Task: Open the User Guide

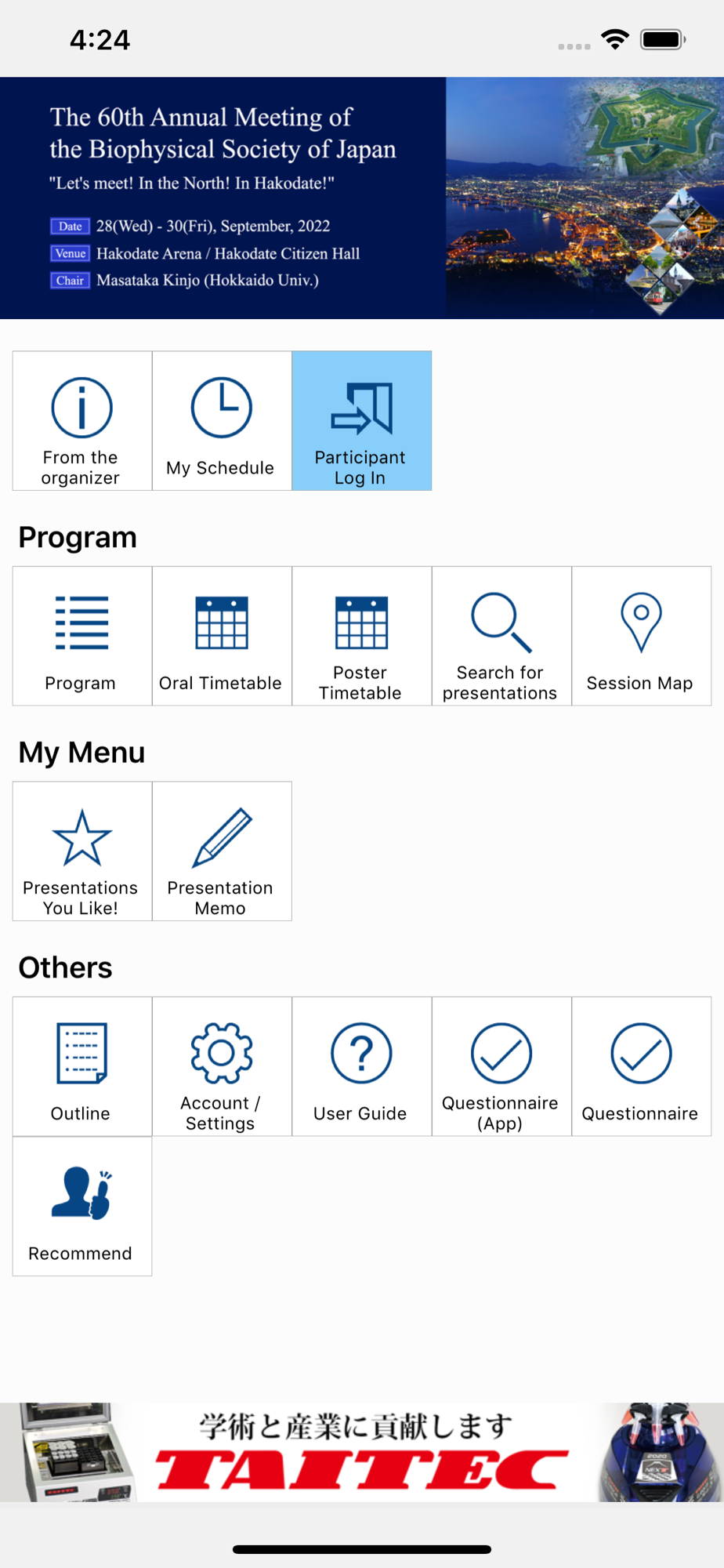Action: (361, 1066)
